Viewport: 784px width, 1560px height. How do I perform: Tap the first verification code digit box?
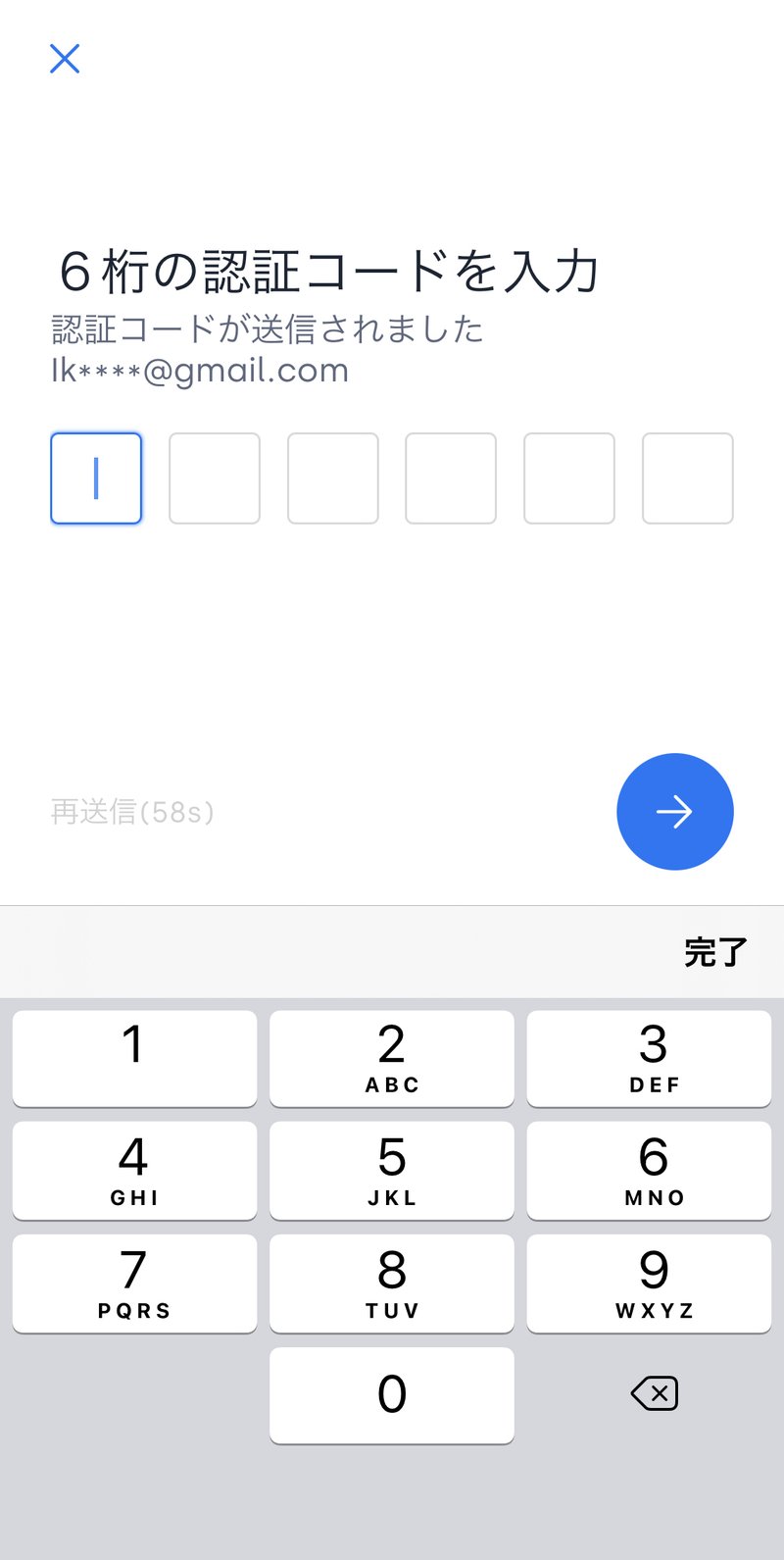point(96,478)
